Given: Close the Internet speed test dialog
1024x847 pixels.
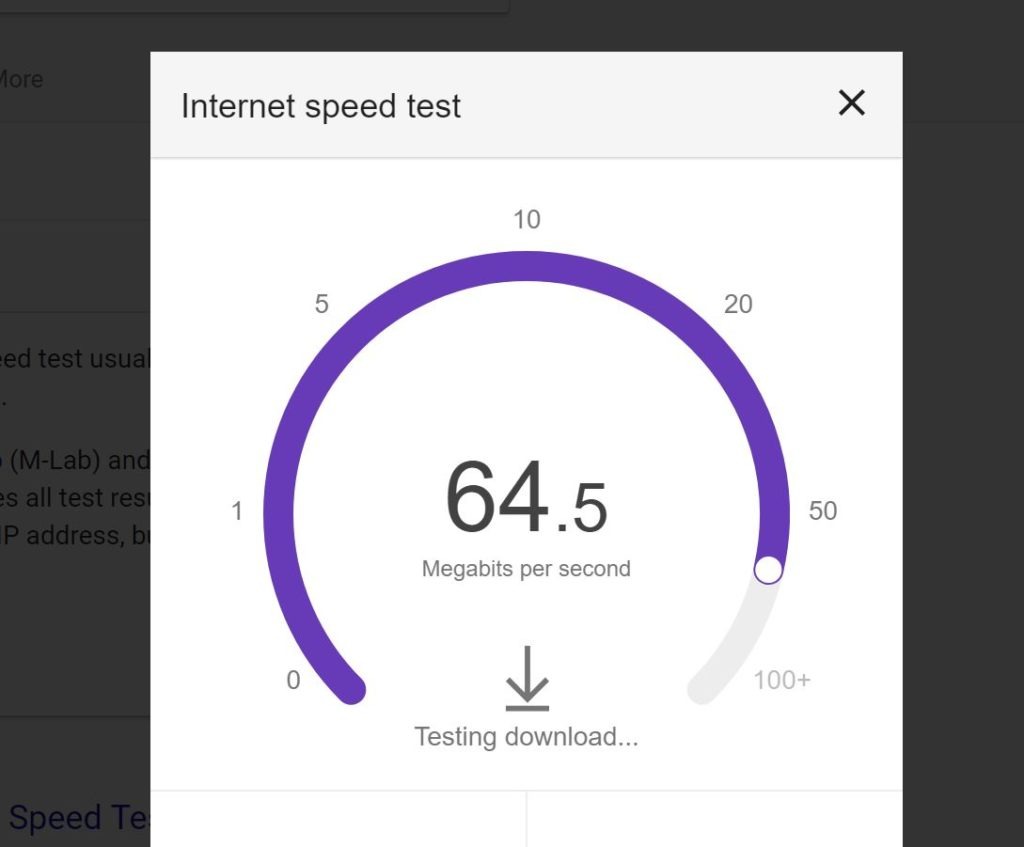Looking at the screenshot, I should coord(851,103).
